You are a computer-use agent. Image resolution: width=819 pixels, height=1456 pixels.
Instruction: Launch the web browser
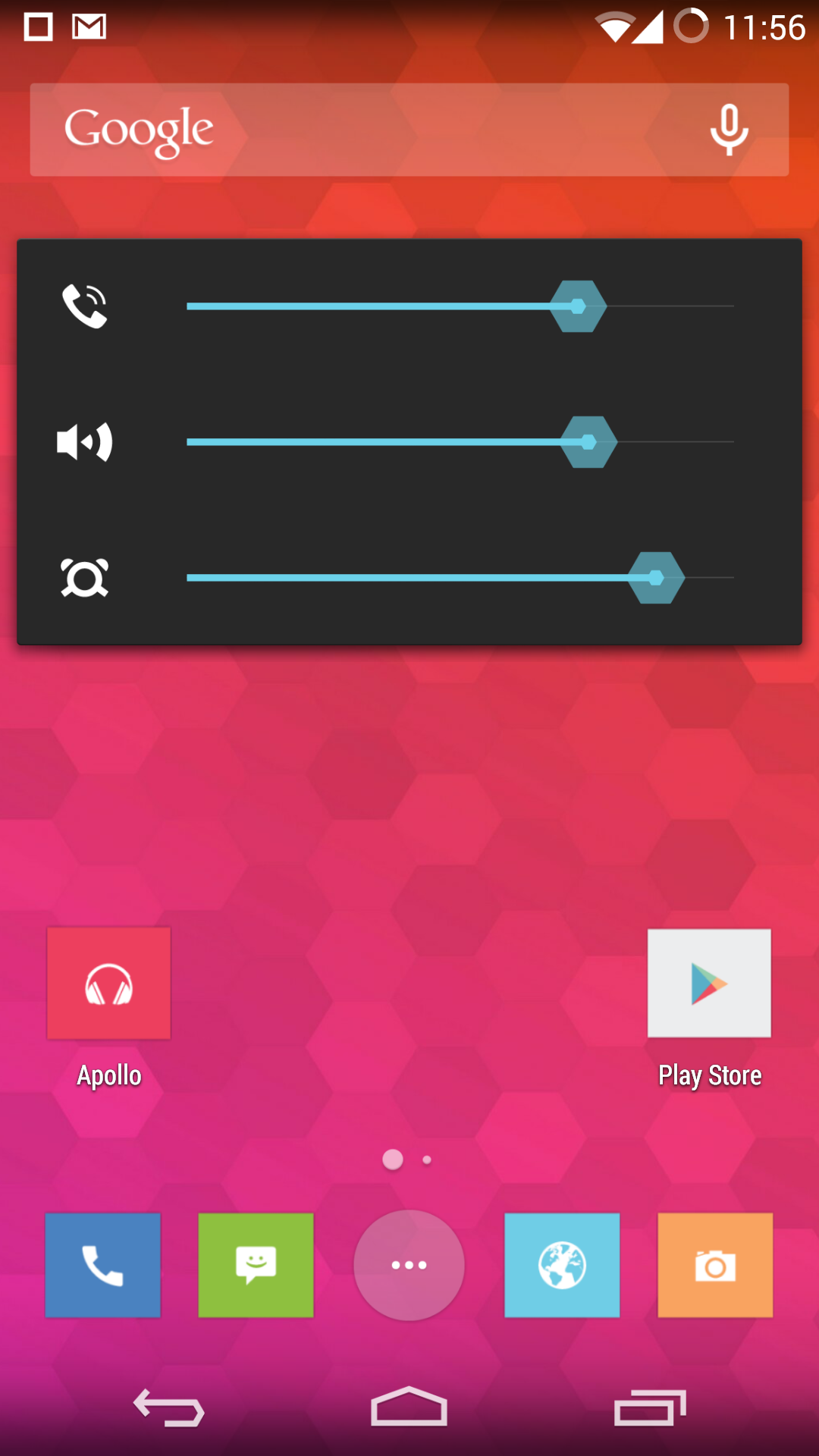pyautogui.click(x=562, y=1265)
